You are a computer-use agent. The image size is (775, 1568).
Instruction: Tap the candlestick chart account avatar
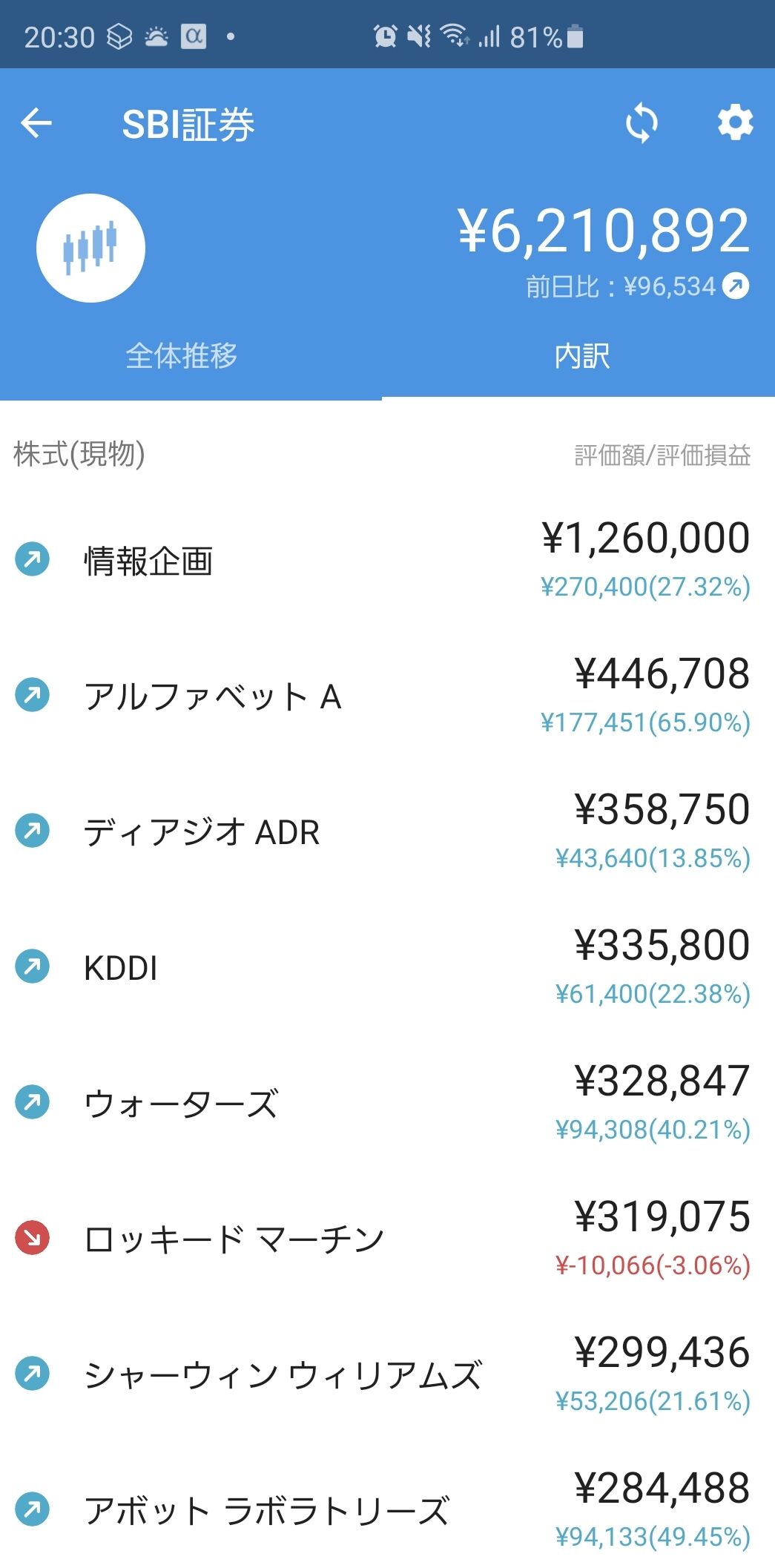(x=90, y=248)
